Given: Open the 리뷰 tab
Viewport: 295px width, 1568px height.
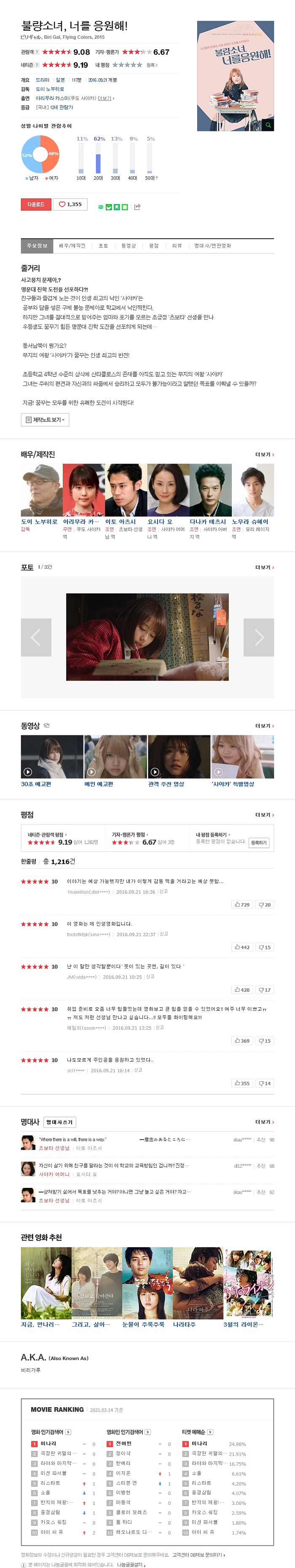Looking at the screenshot, I should pyautogui.click(x=177, y=245).
